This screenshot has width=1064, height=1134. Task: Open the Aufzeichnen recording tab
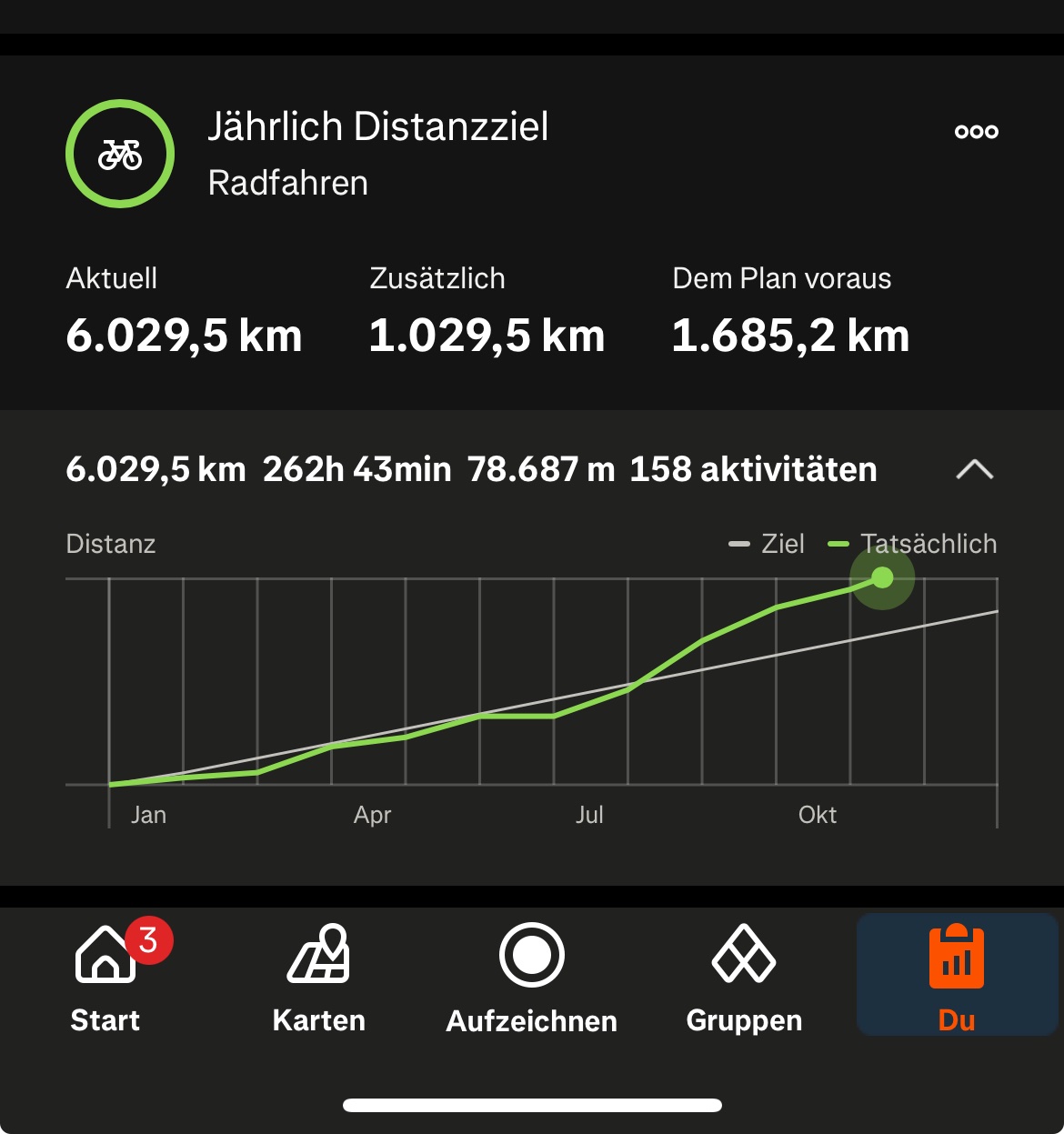pos(532,978)
